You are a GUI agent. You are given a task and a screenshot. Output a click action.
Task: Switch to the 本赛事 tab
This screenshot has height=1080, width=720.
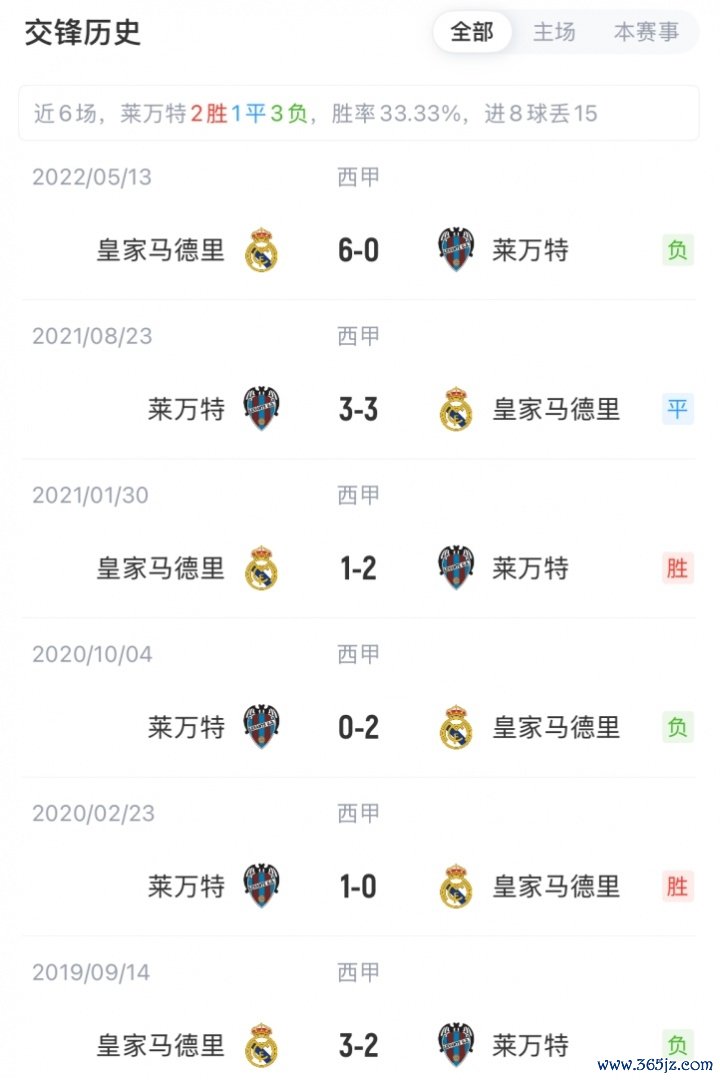(x=646, y=32)
